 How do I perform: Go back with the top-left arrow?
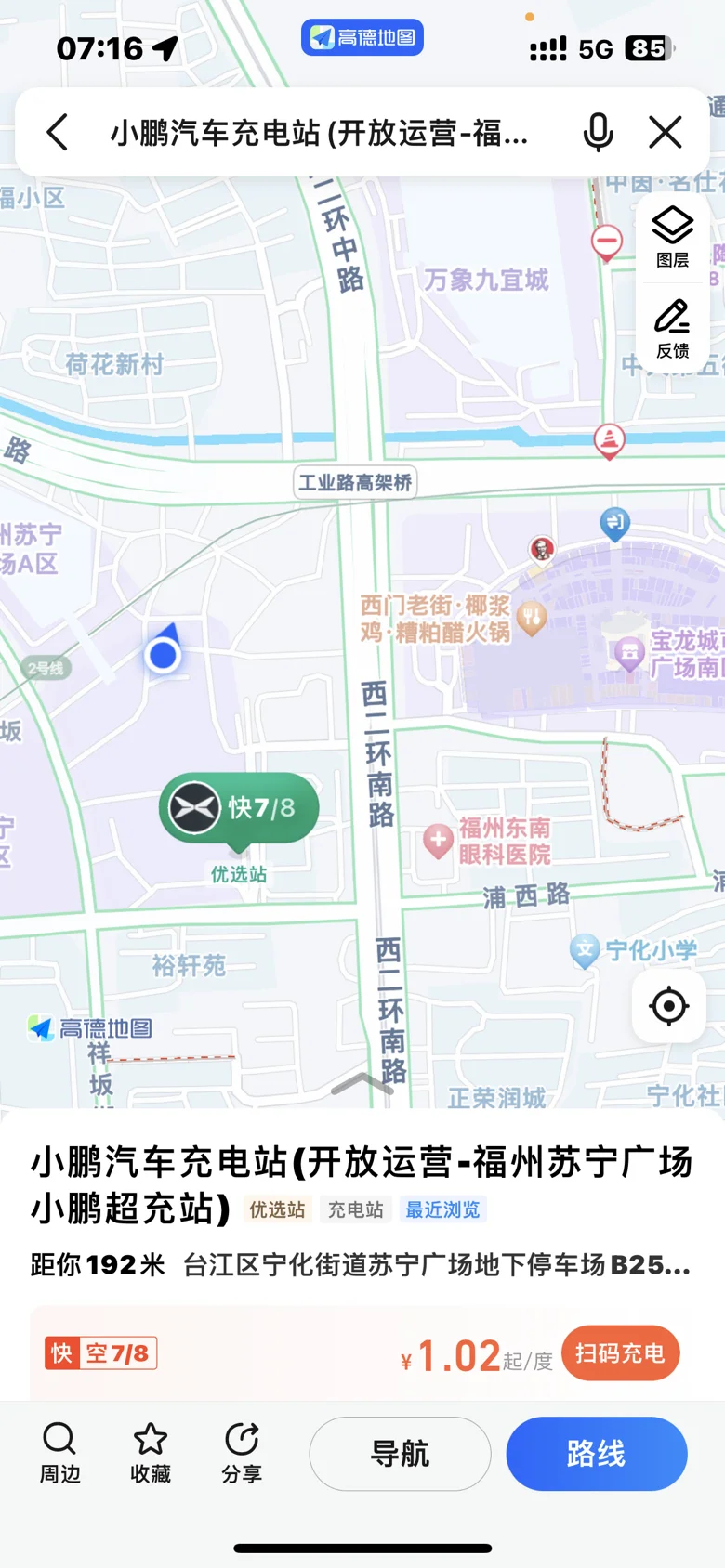[x=58, y=133]
